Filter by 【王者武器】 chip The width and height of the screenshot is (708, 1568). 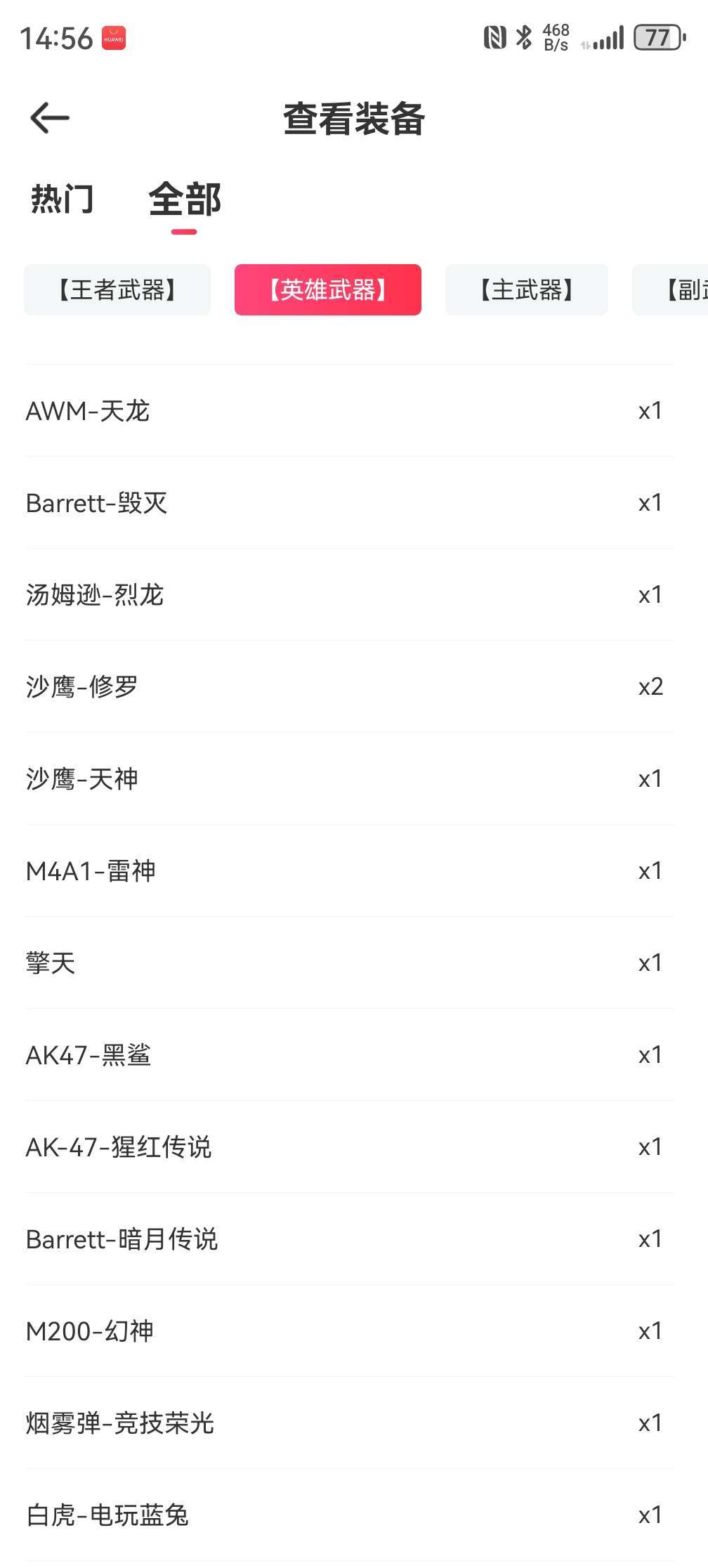tap(117, 289)
